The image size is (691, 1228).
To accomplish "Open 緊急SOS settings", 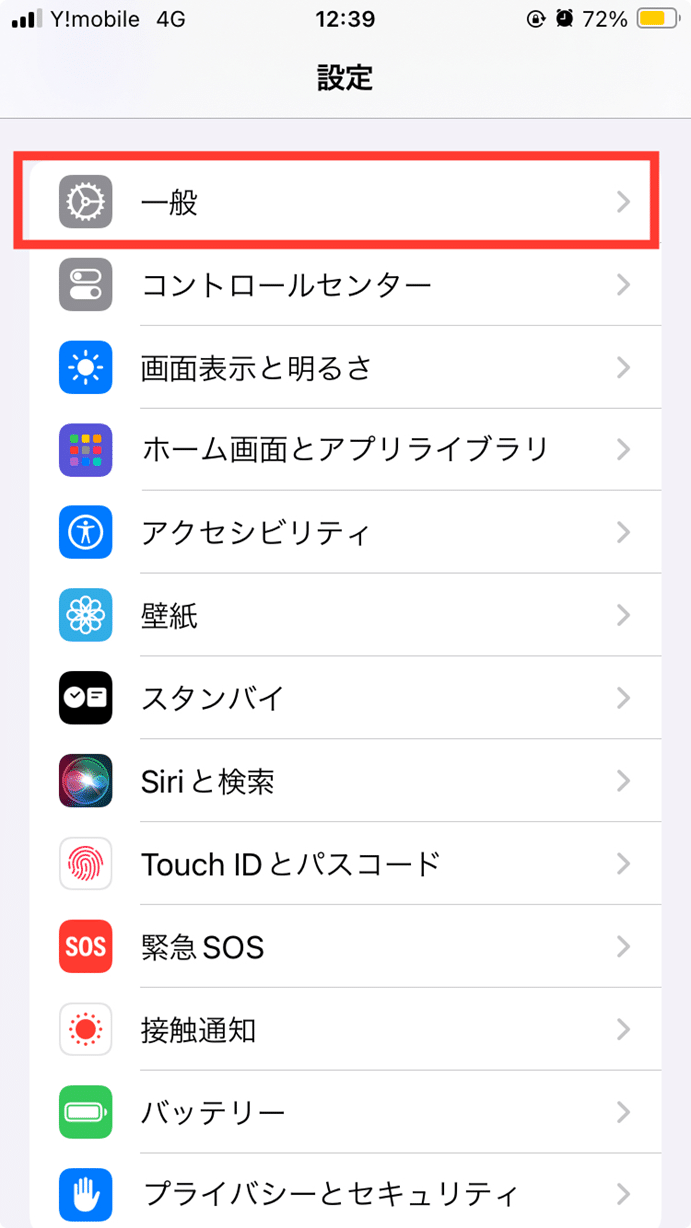I will coord(345,946).
